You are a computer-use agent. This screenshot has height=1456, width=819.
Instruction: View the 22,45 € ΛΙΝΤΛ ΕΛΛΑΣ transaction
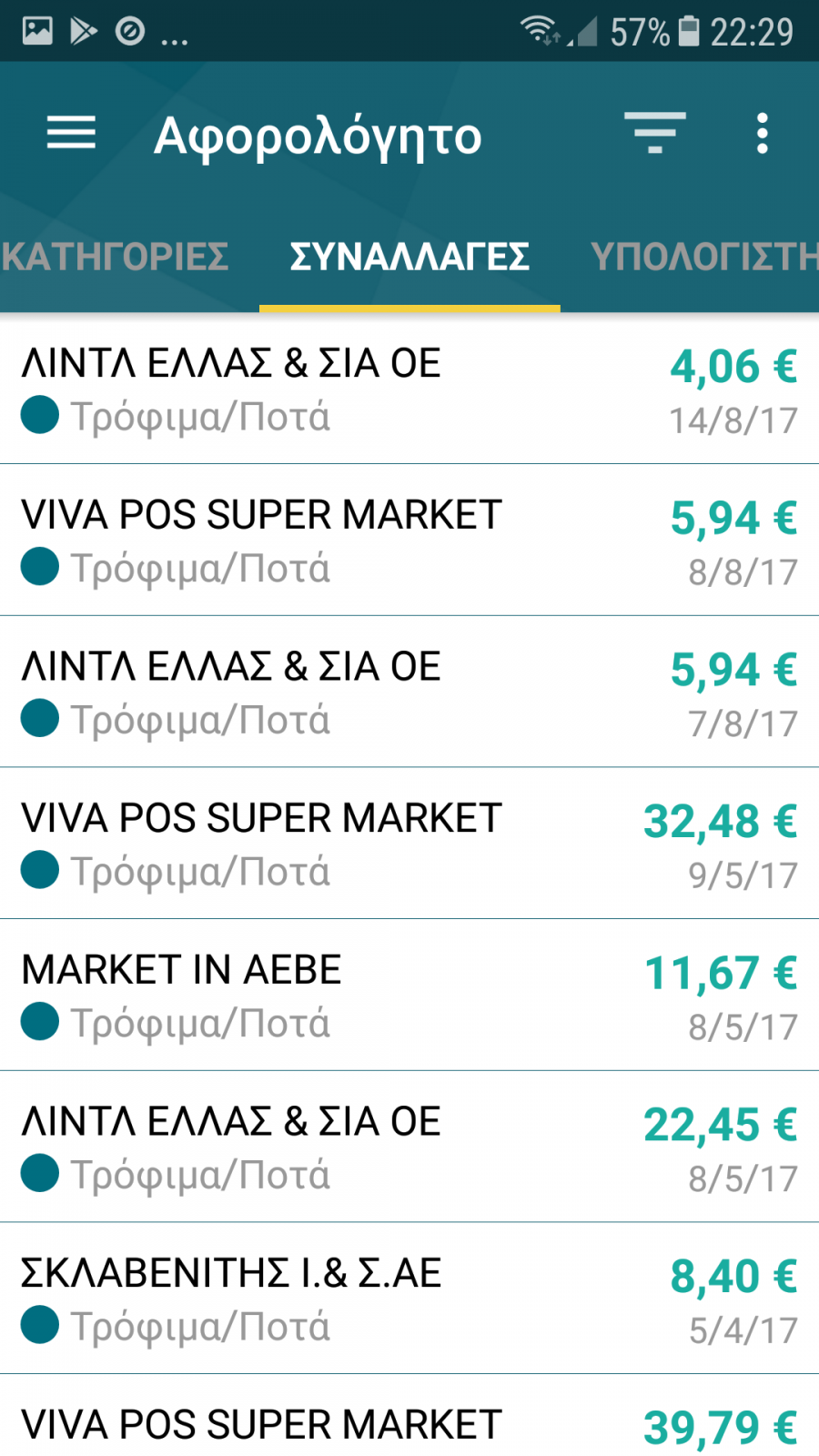pos(409,1148)
